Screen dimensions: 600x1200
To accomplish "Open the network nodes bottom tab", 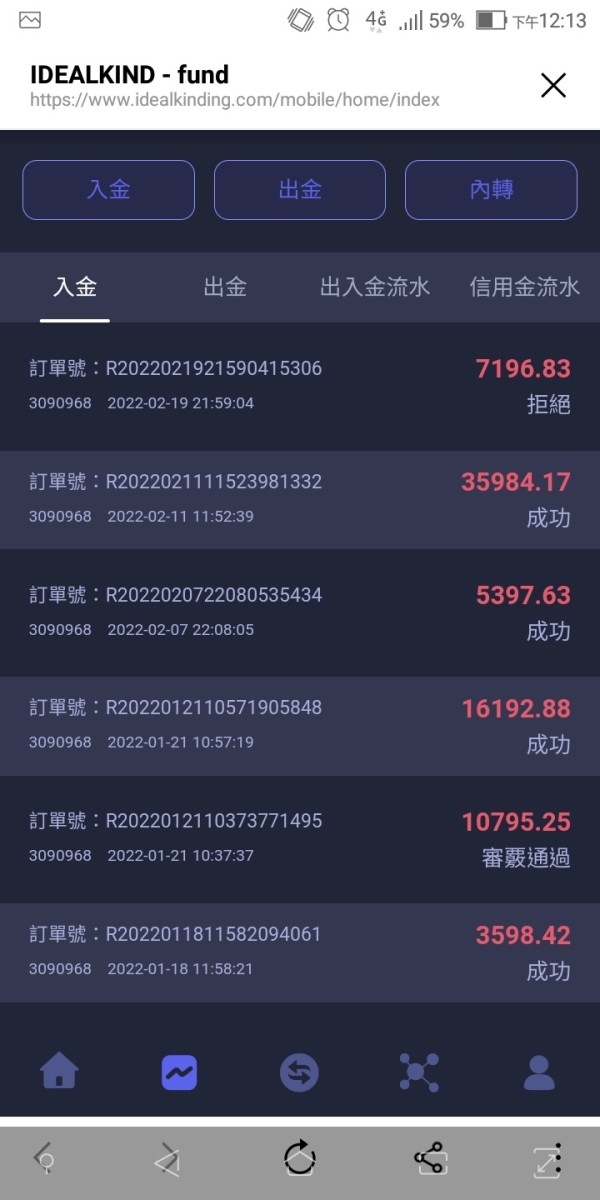I will [x=419, y=1072].
